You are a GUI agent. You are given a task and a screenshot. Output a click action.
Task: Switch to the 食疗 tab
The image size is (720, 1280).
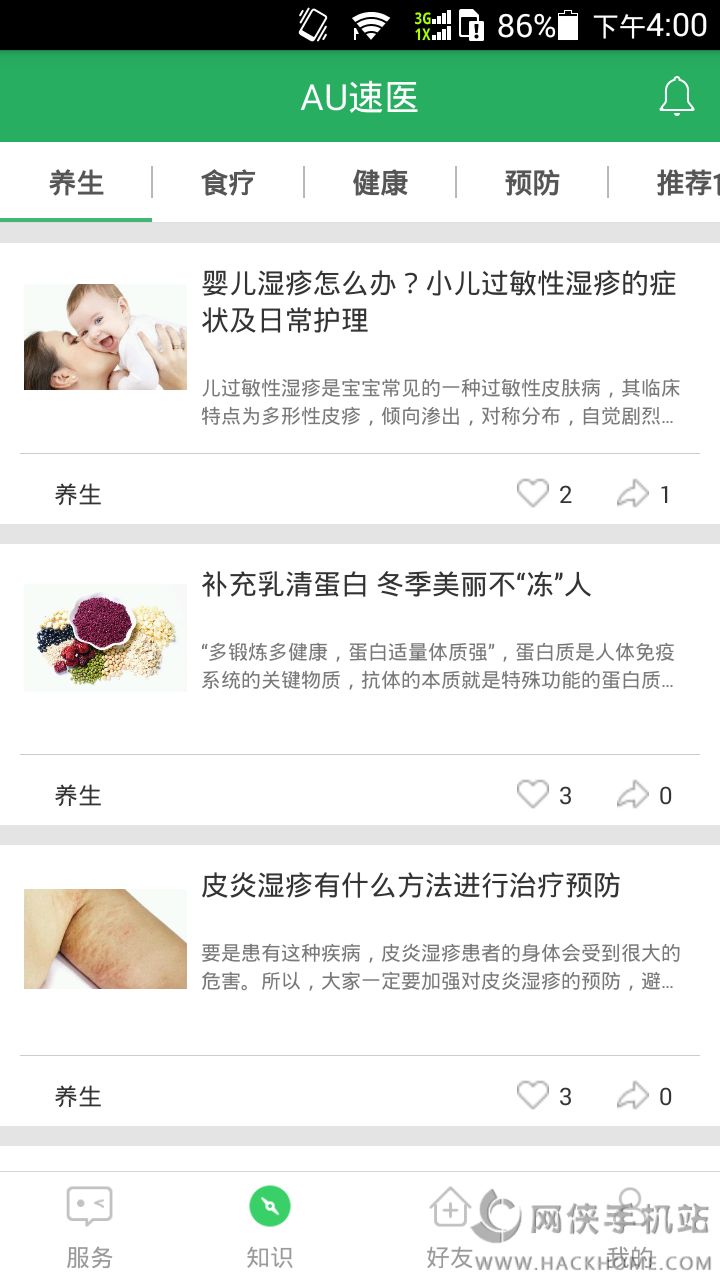point(228,183)
